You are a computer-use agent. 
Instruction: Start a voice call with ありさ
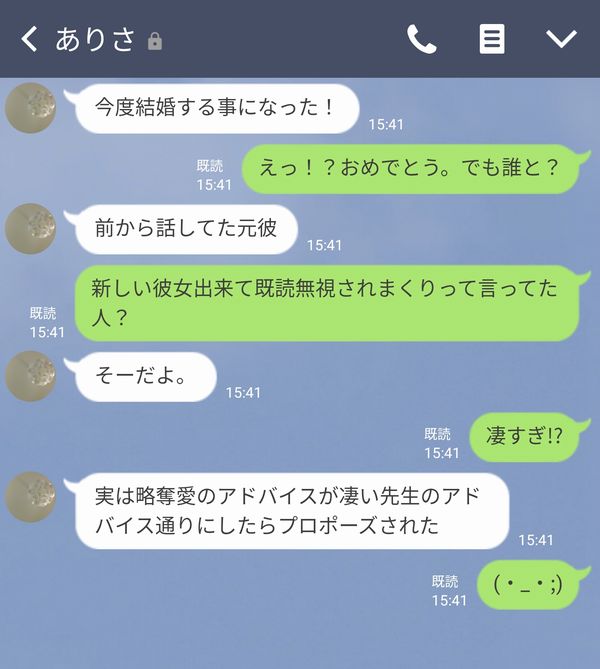422,39
